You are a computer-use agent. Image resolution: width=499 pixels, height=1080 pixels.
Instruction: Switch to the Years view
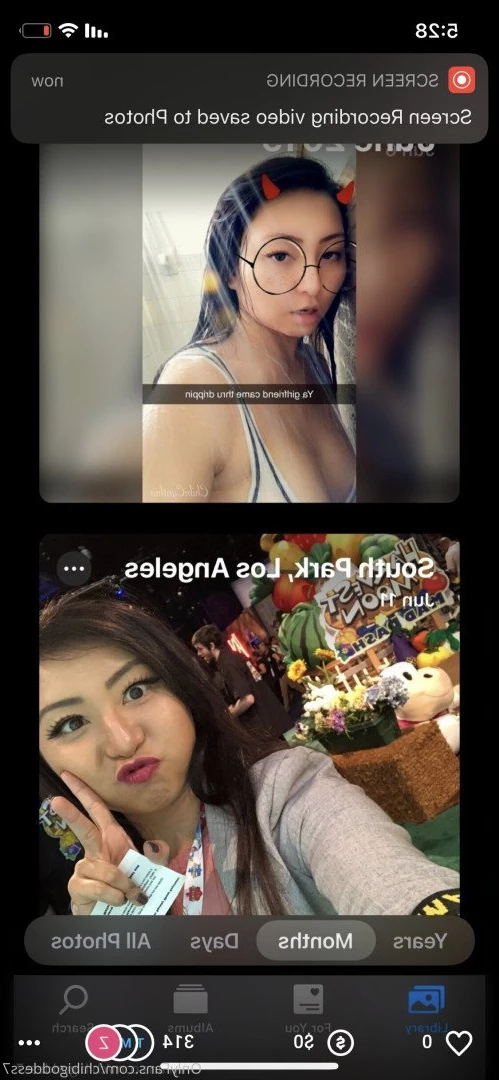point(420,941)
